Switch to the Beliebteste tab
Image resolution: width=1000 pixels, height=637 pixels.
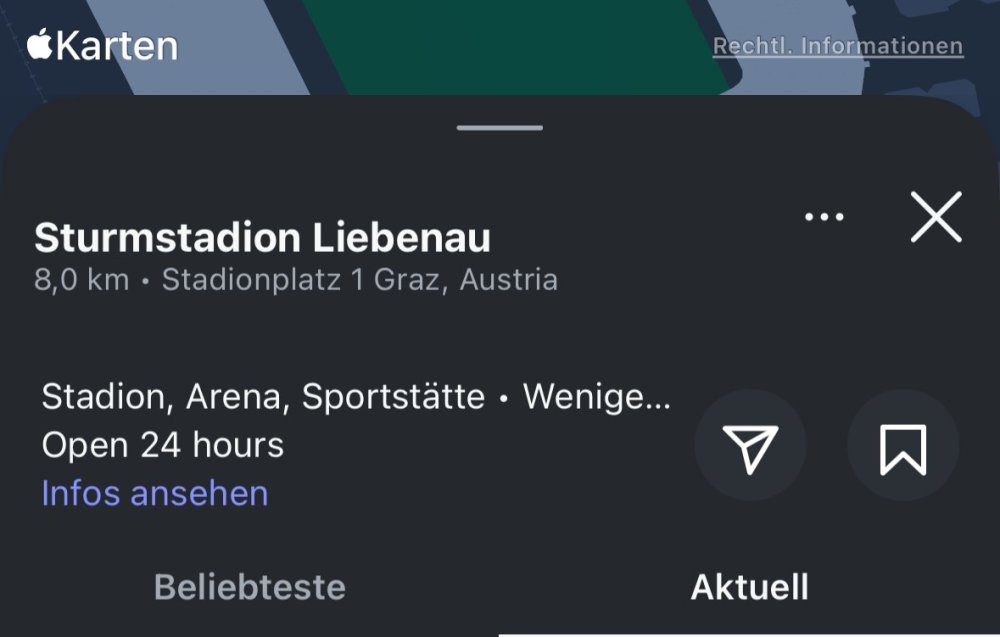[250, 587]
